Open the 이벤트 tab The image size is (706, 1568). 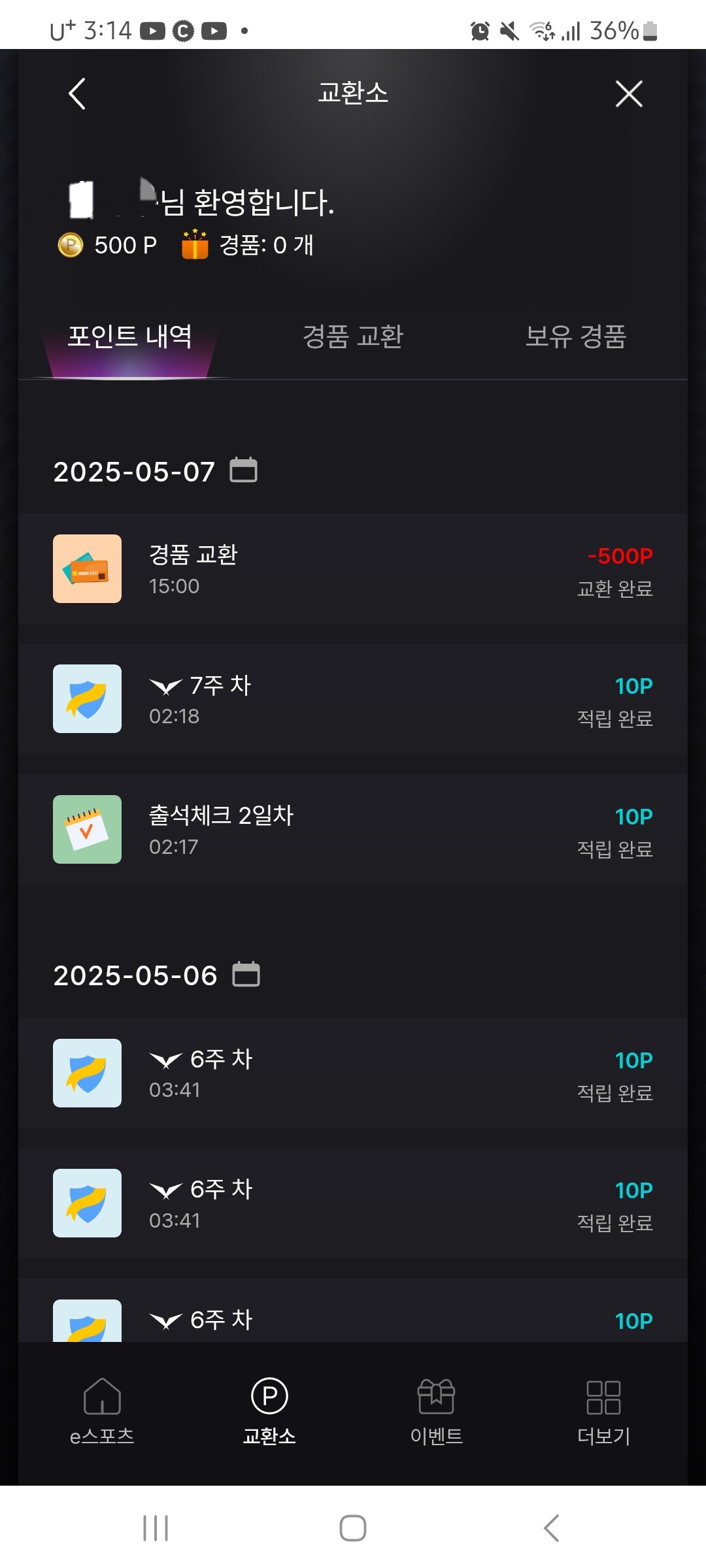pos(436,1411)
